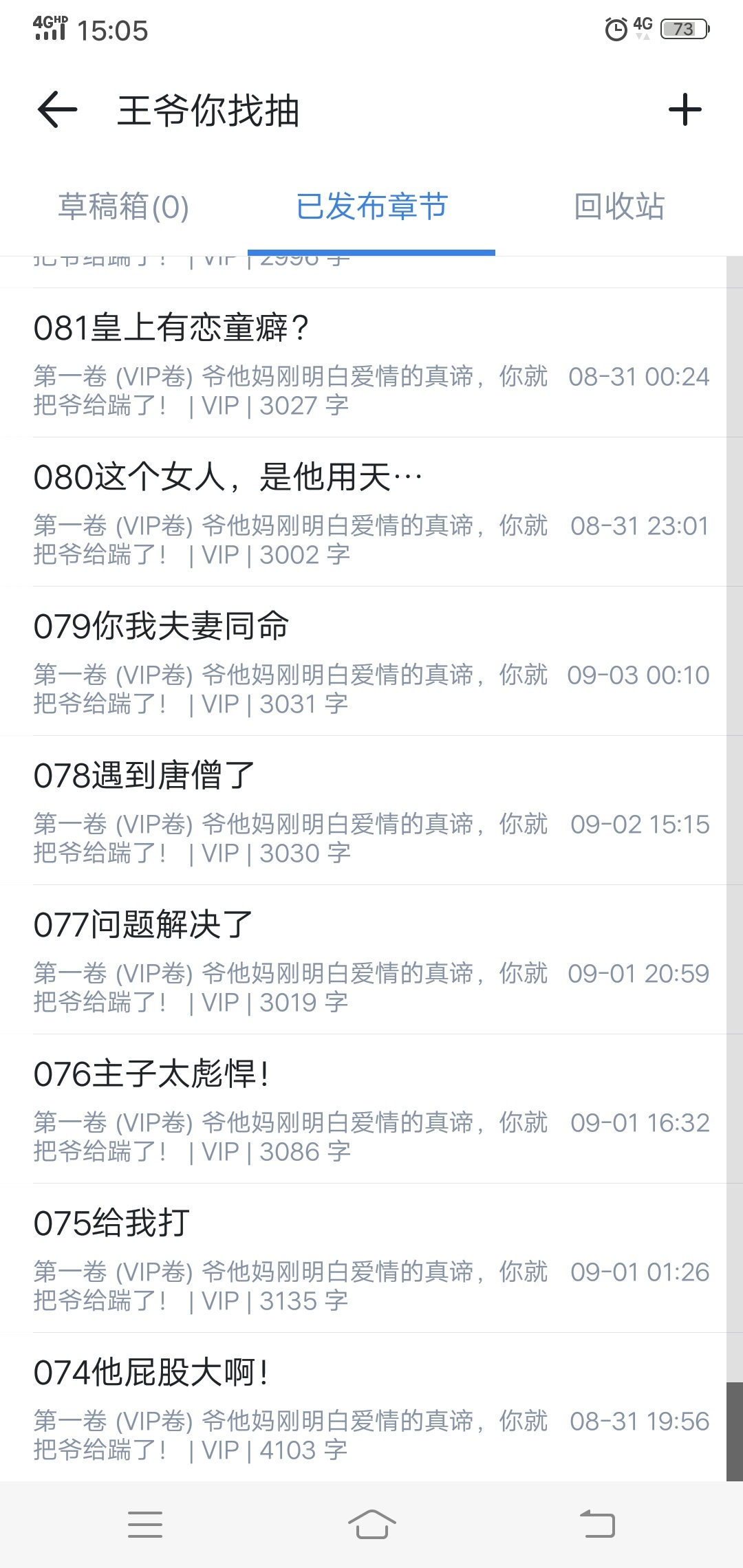This screenshot has height=1568, width=743.
Task: Open chapter 076主子太彪悍！
Action: [x=363, y=1109]
